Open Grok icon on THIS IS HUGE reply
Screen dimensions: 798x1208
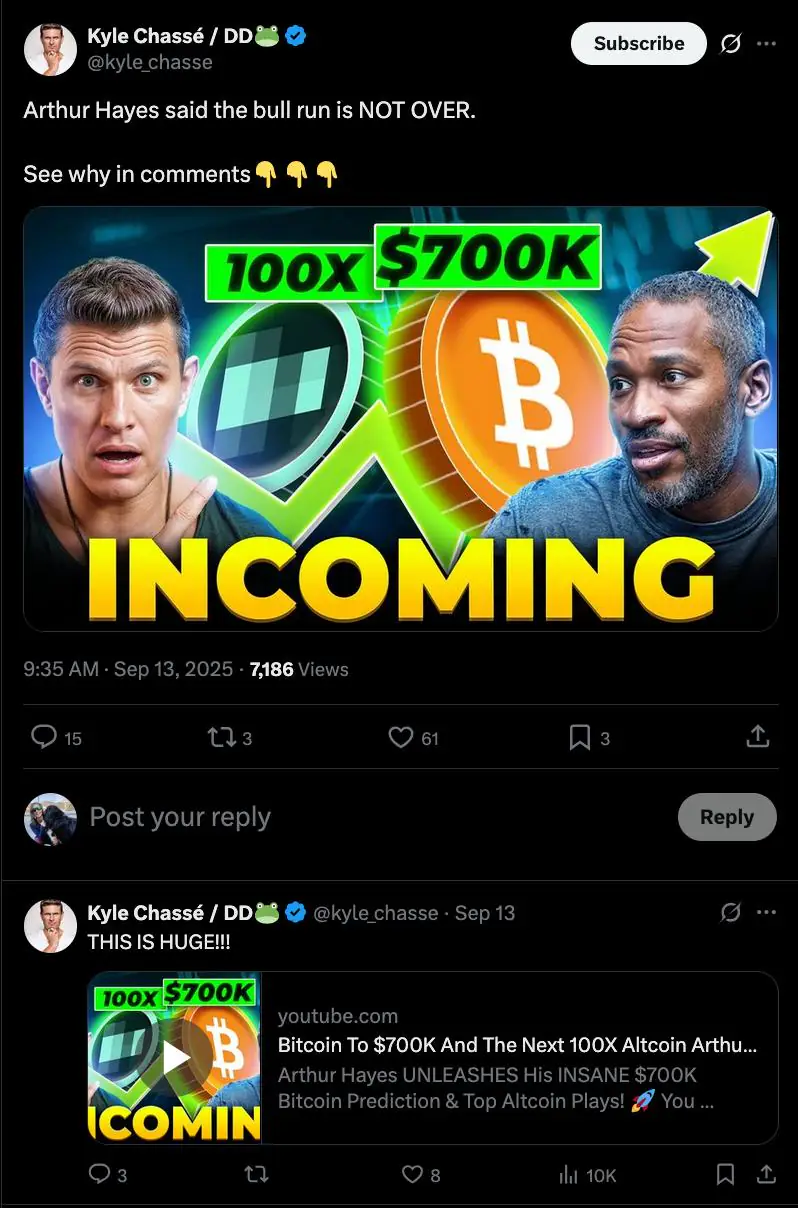tap(731, 912)
